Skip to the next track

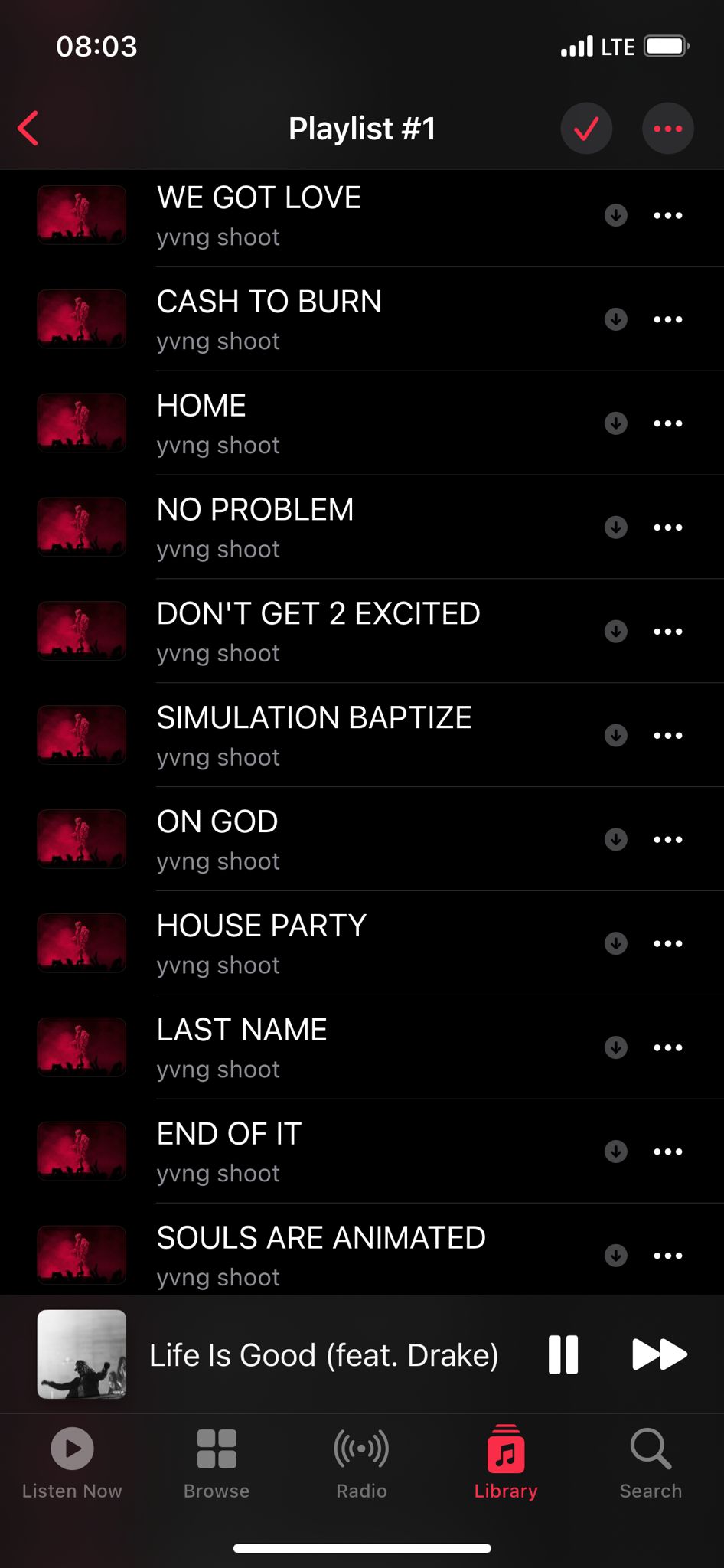coord(659,1354)
